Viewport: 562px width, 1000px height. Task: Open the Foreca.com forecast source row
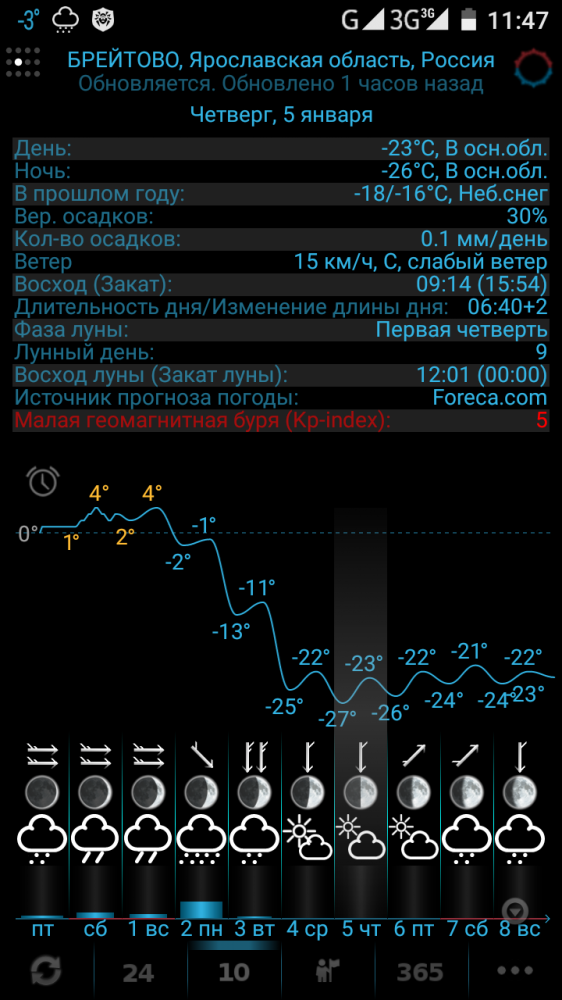[x=281, y=398]
